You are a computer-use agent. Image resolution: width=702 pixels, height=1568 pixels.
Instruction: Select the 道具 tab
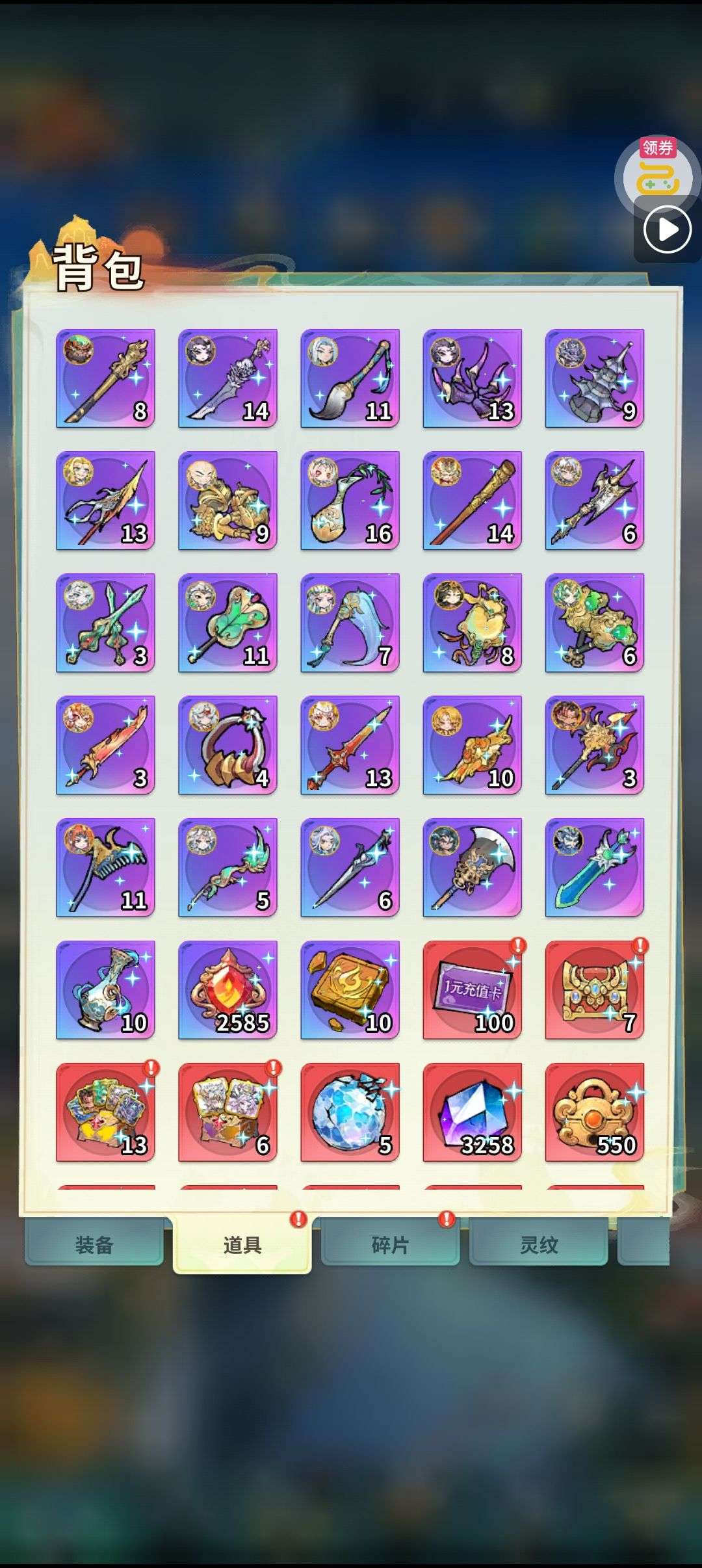(242, 1244)
